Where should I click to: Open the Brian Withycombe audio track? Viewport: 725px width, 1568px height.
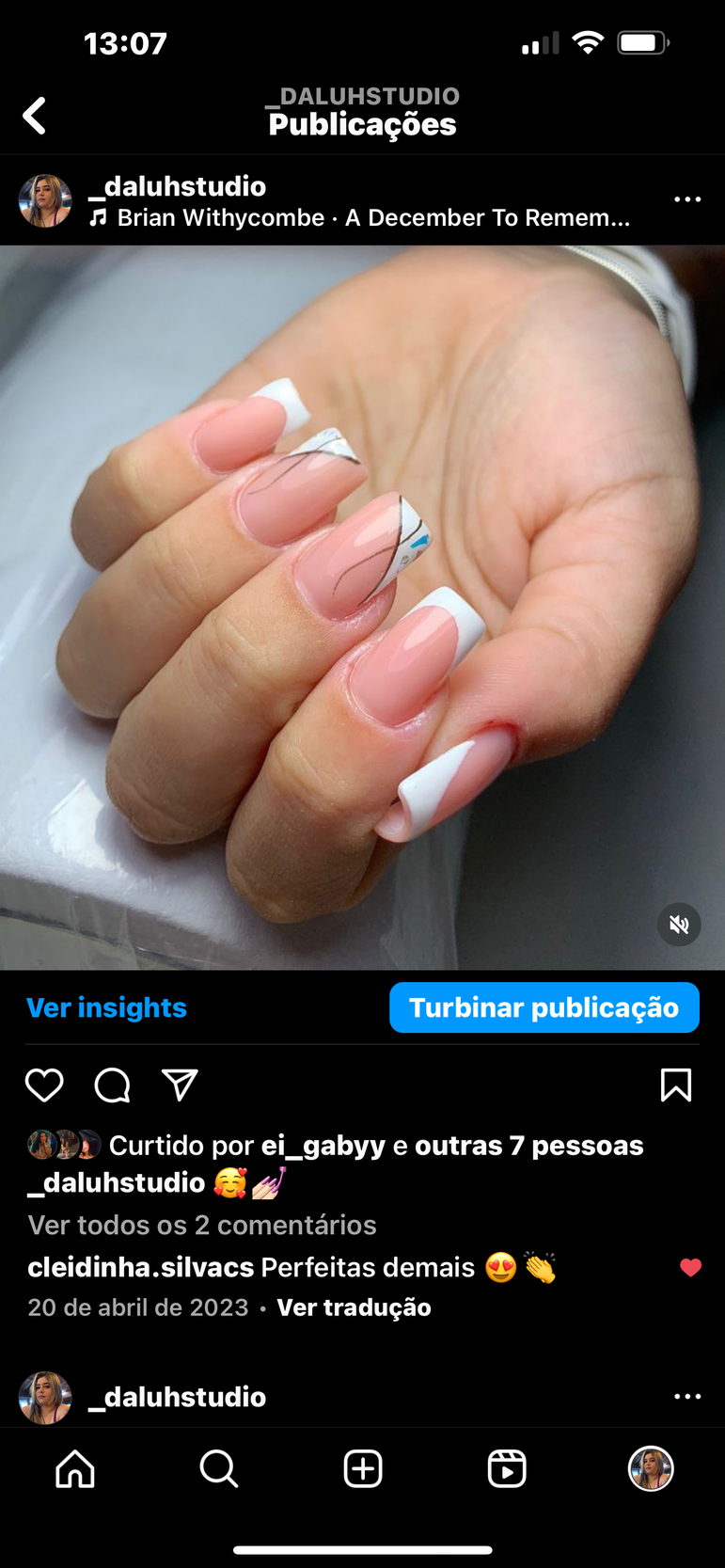click(x=372, y=218)
